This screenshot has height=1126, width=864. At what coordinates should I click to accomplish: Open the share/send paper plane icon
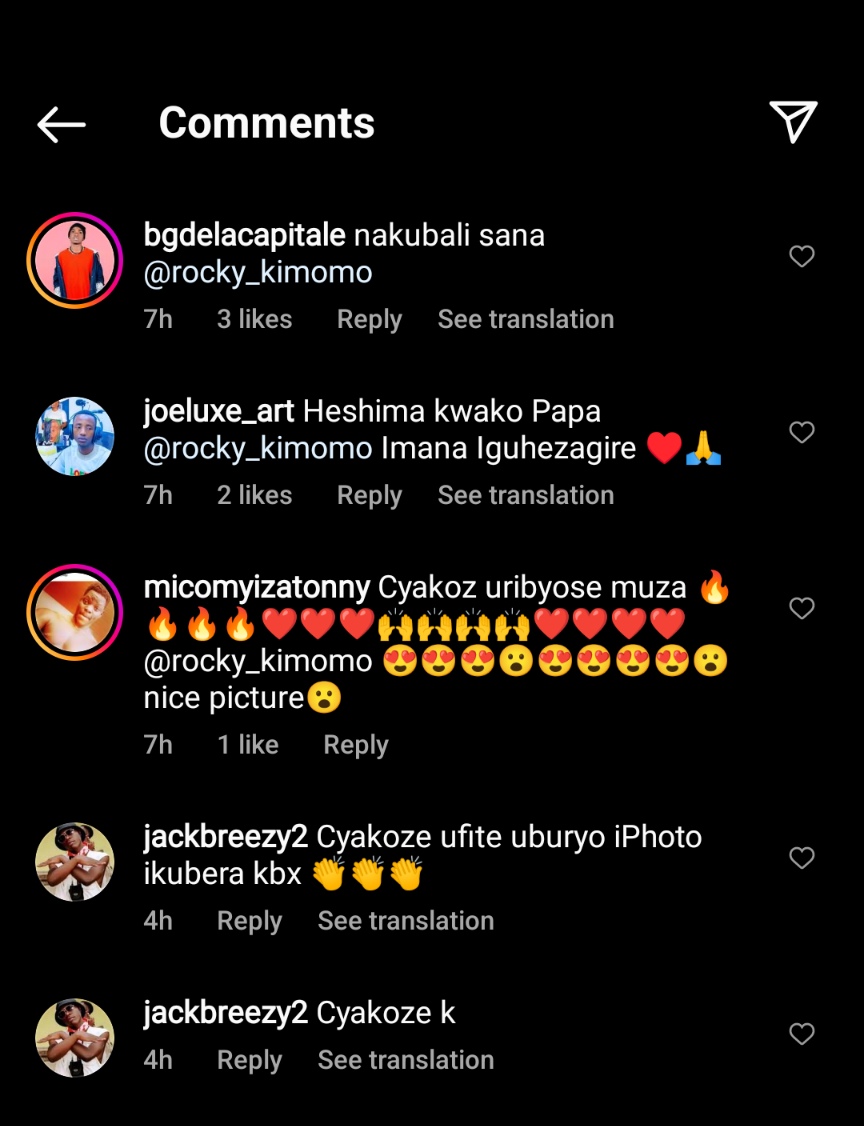coord(794,122)
